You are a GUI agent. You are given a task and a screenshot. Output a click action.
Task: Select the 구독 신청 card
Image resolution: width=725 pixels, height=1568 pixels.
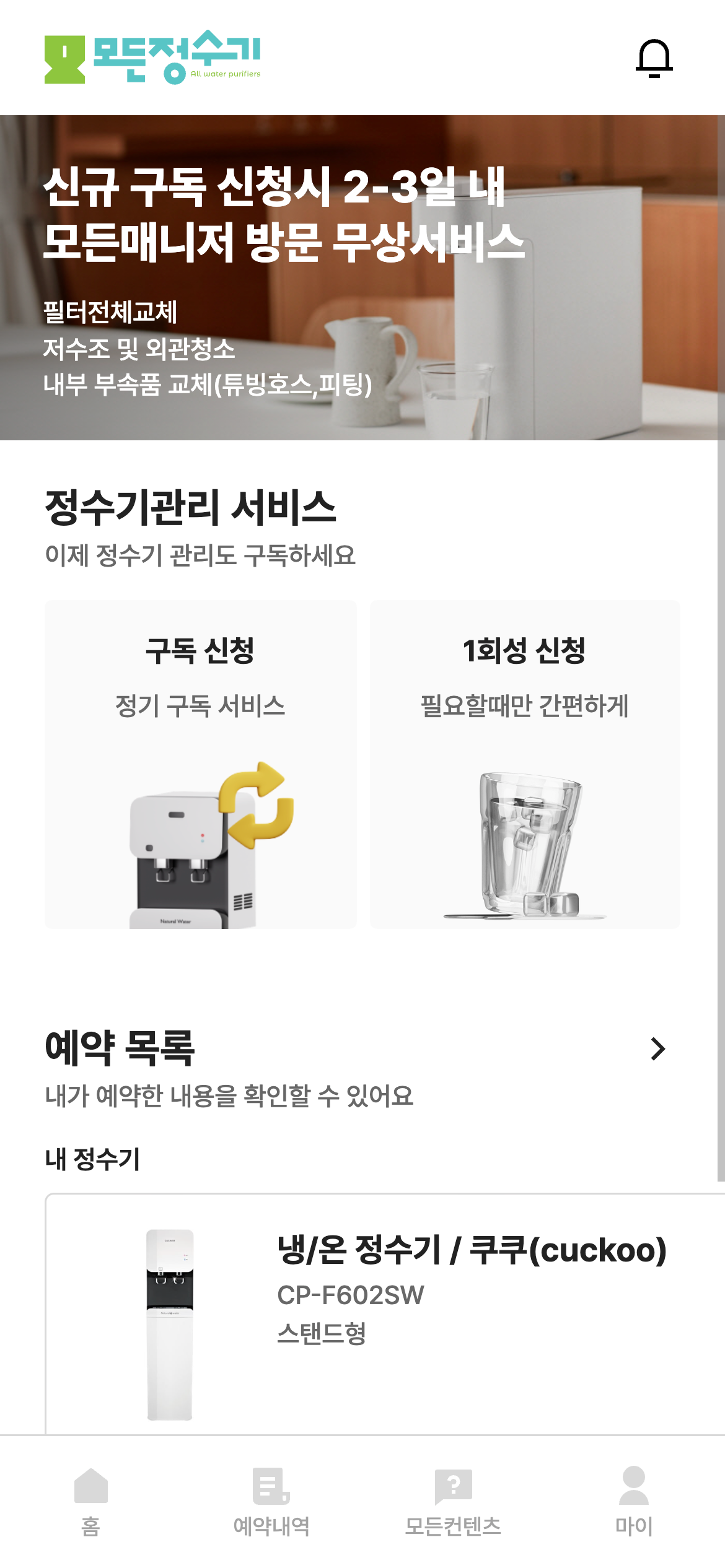pyautogui.click(x=200, y=764)
